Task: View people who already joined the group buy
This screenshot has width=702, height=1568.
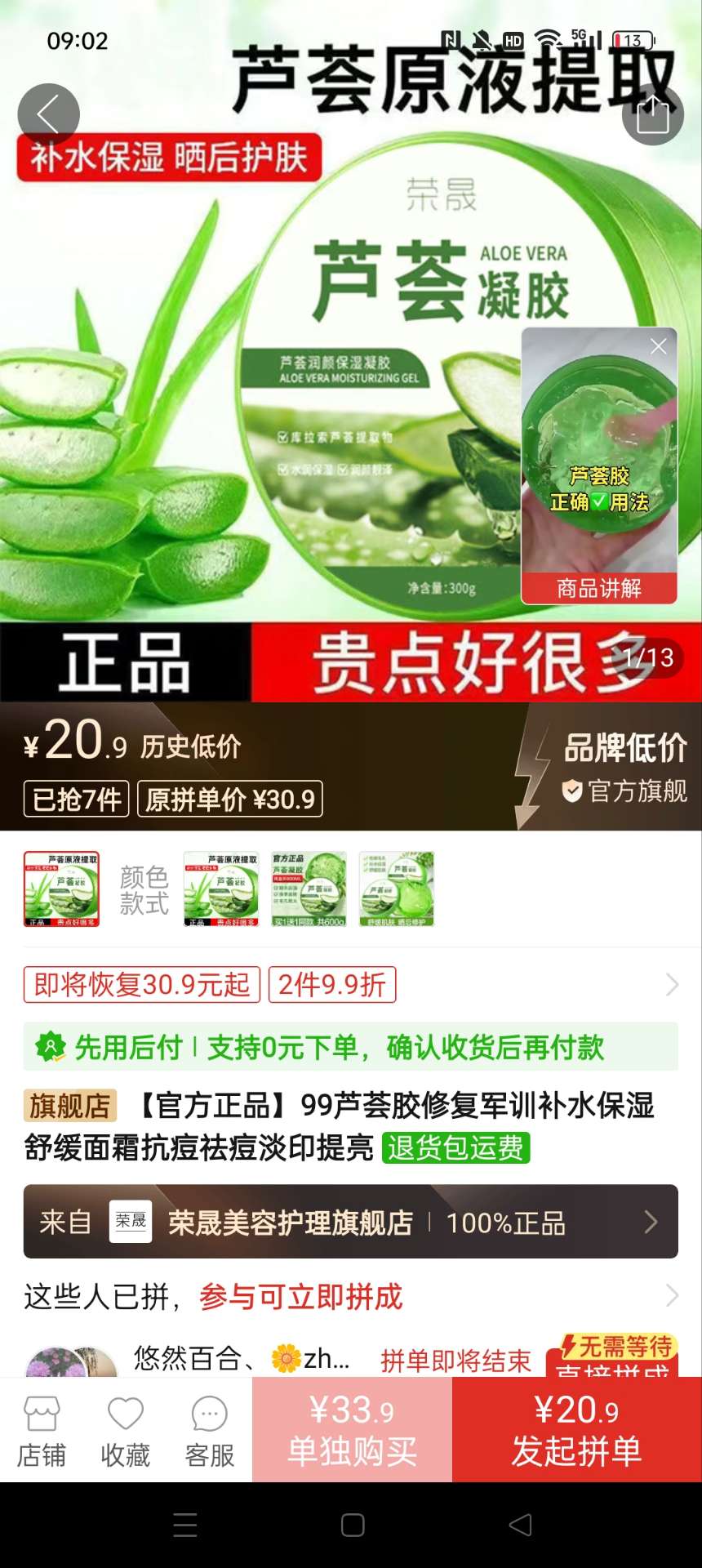Action: click(351, 1296)
